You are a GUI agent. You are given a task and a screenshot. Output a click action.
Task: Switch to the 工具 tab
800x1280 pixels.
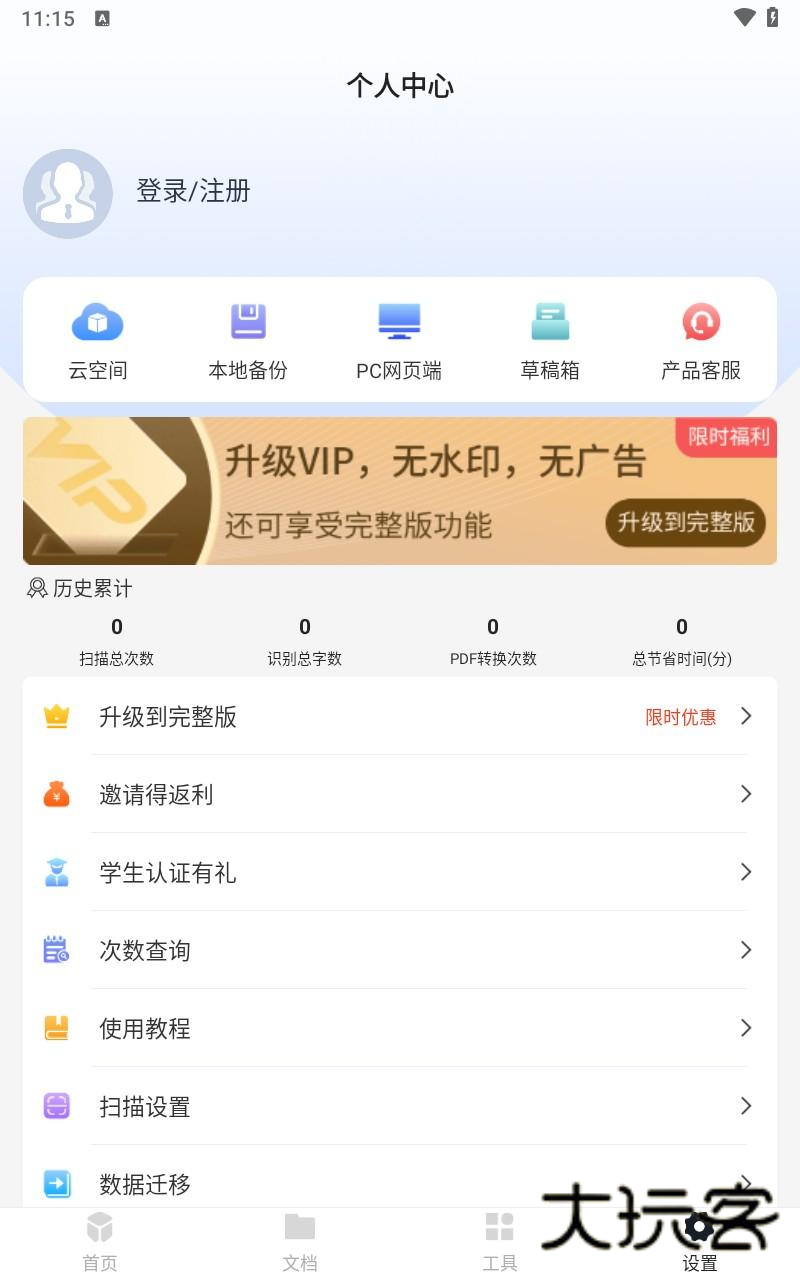[x=500, y=1240]
